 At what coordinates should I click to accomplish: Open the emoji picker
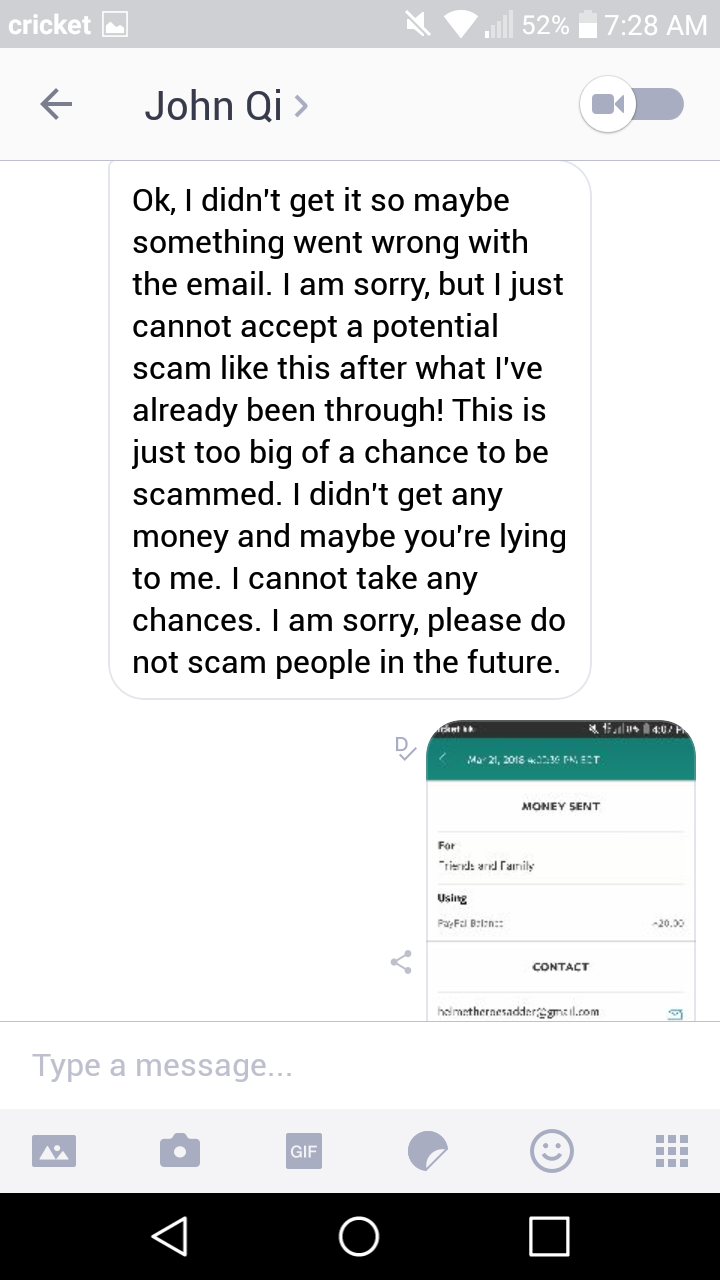point(552,1151)
